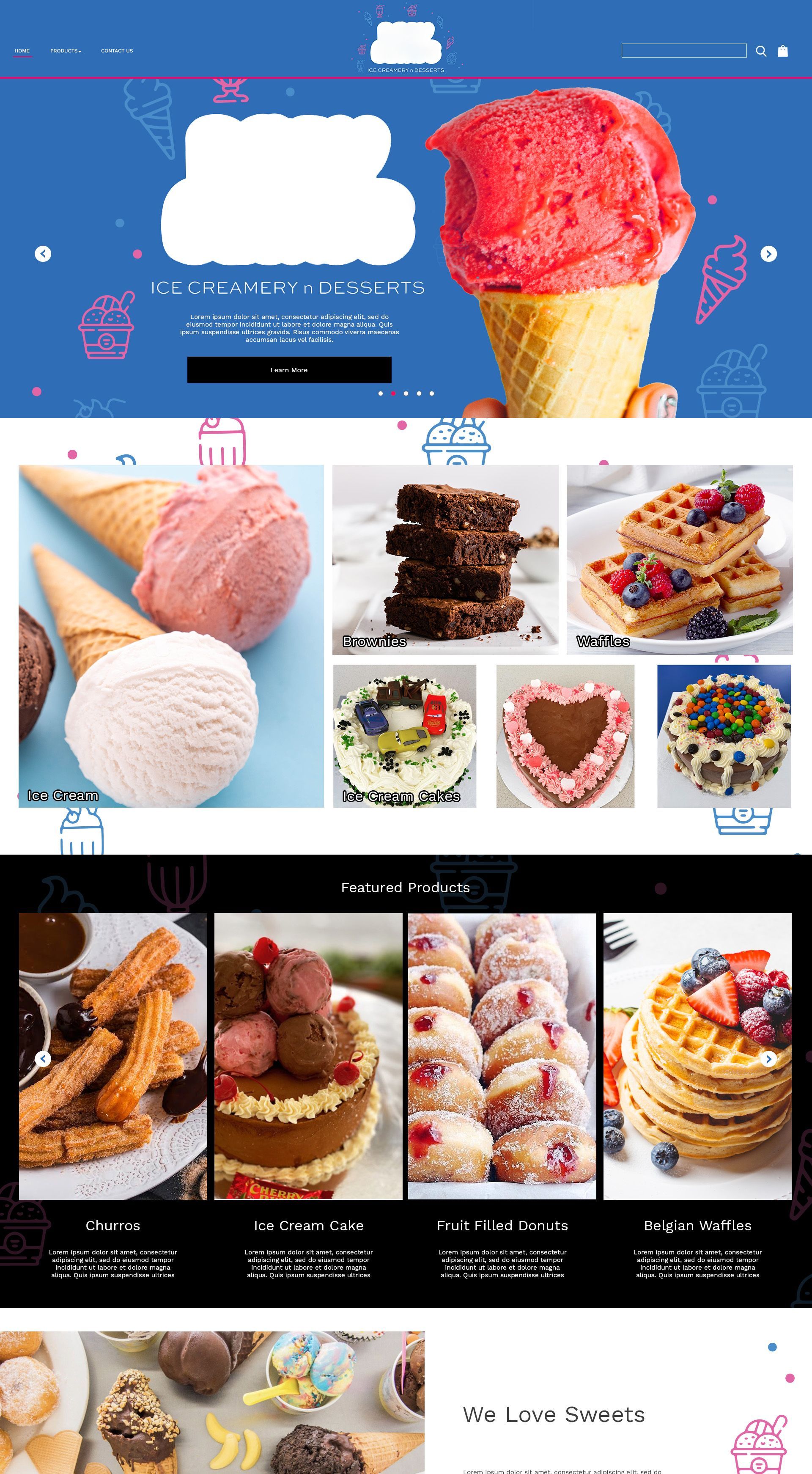812x1474 pixels.
Task: Open the shopping bag cart
Action: click(x=782, y=51)
